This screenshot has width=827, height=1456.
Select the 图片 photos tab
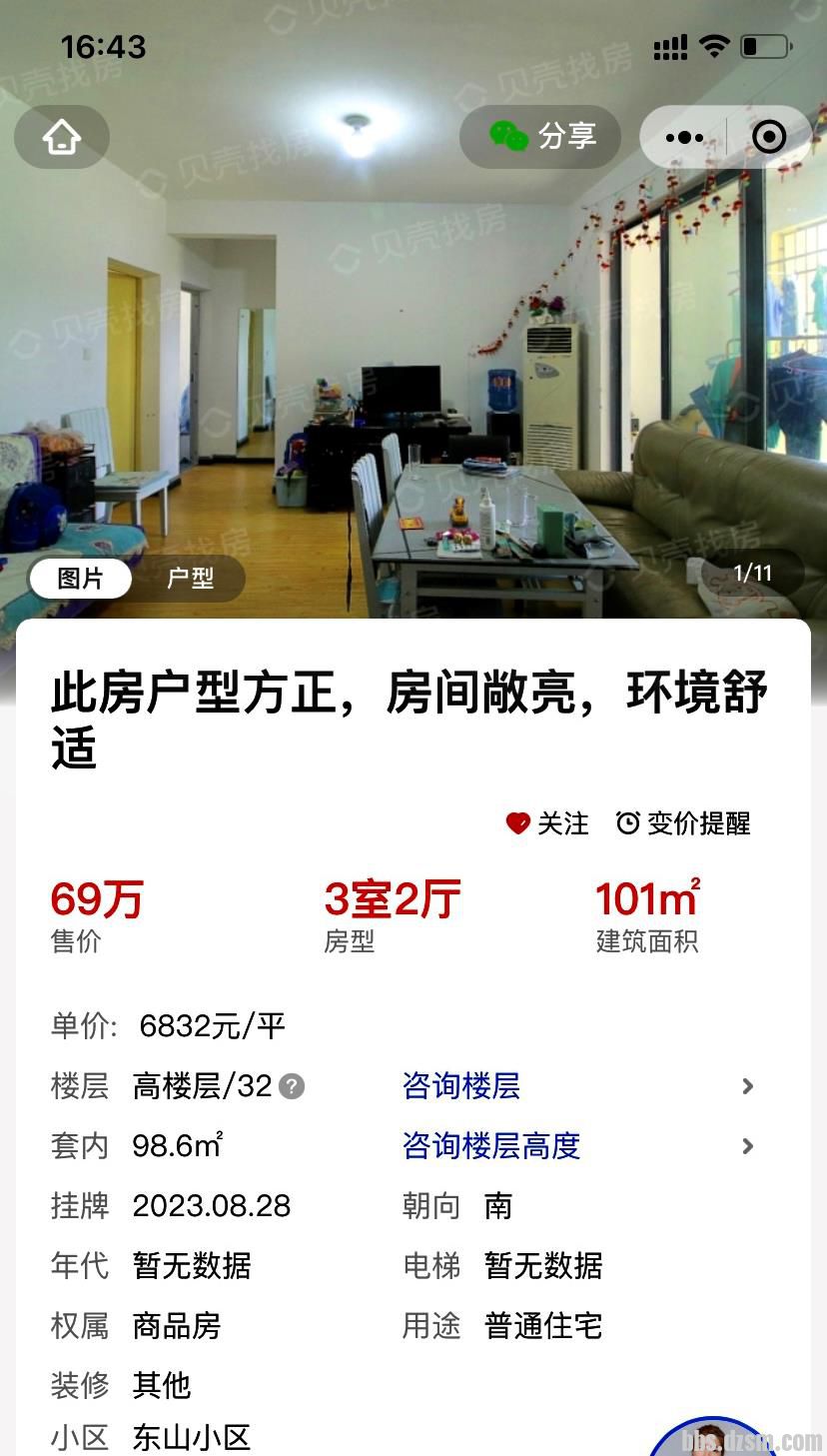click(80, 578)
